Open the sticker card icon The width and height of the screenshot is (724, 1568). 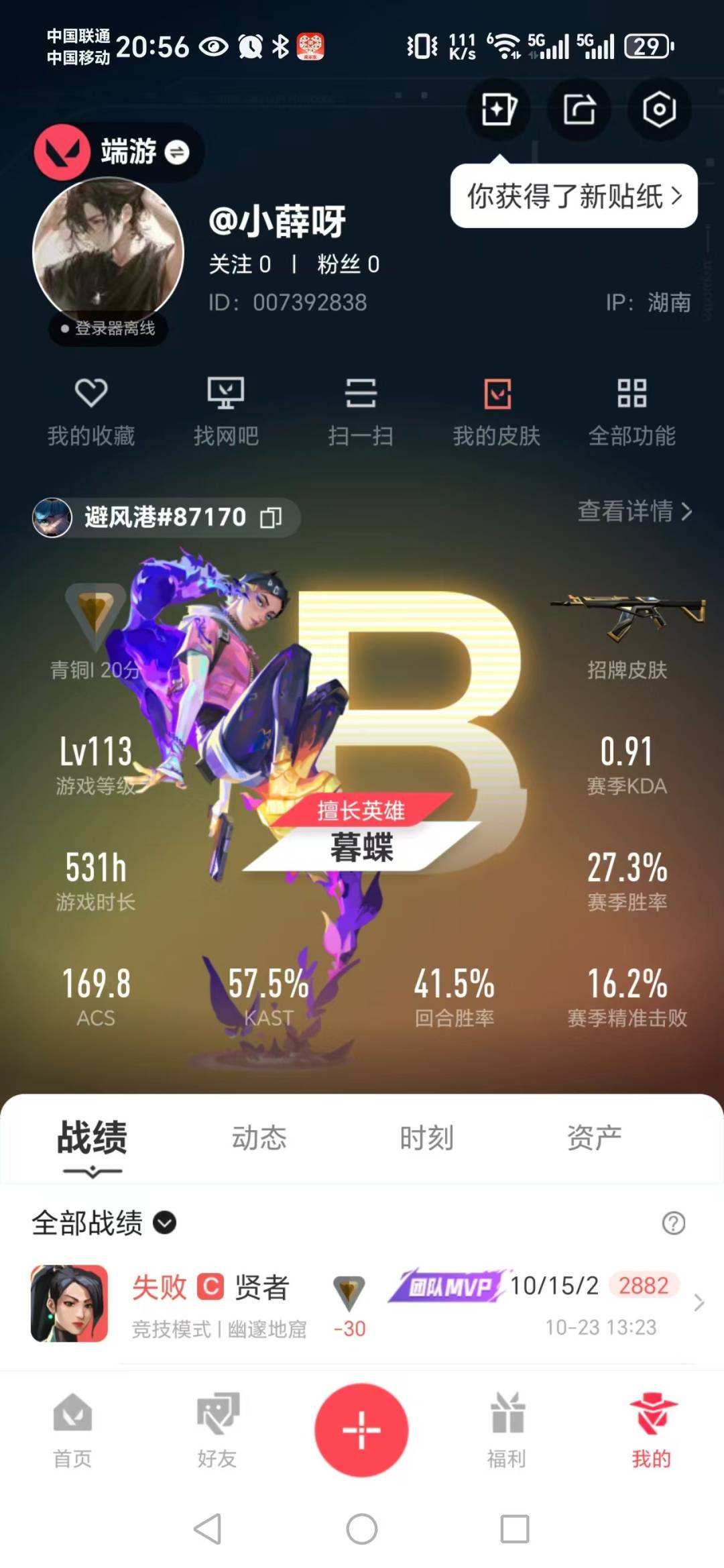[x=498, y=109]
